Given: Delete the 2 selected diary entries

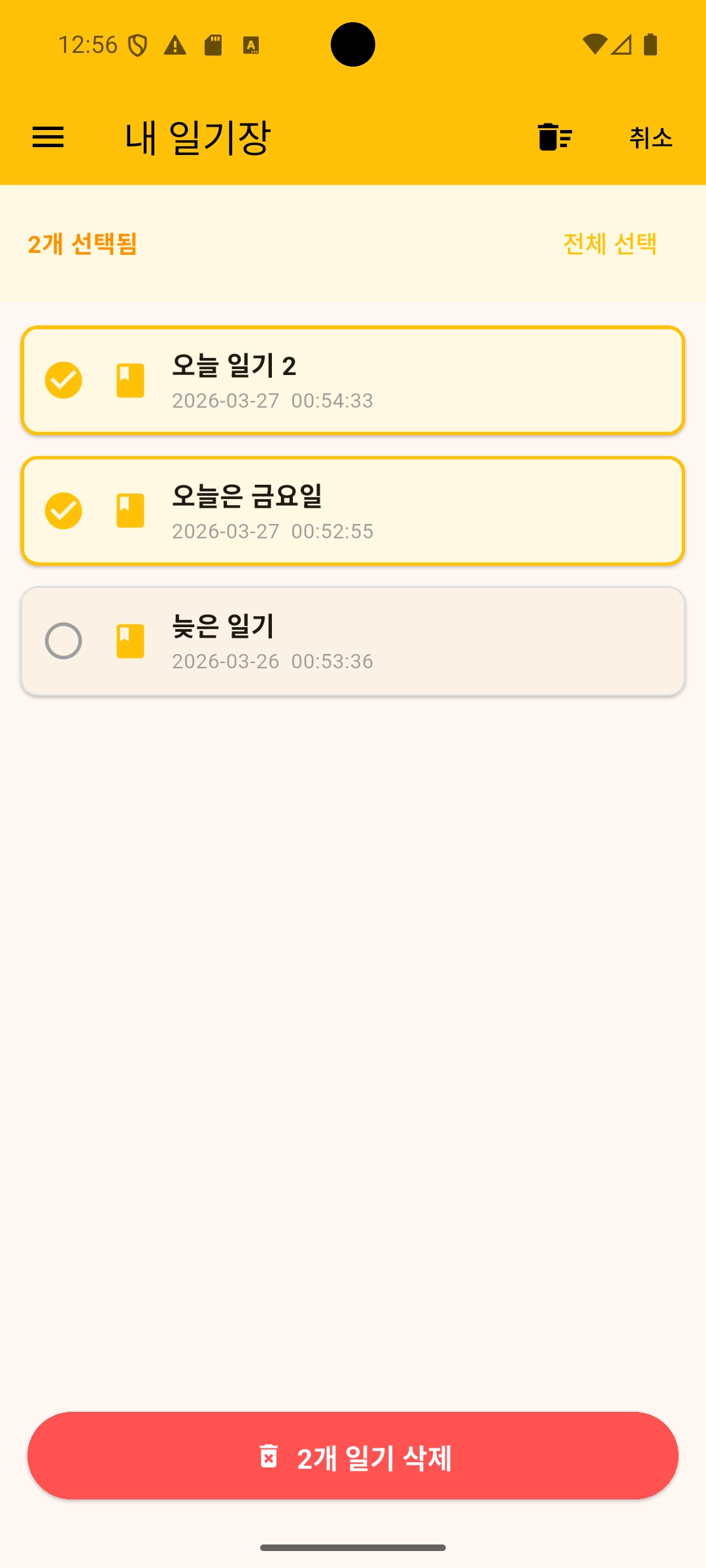Looking at the screenshot, I should pos(353,1456).
